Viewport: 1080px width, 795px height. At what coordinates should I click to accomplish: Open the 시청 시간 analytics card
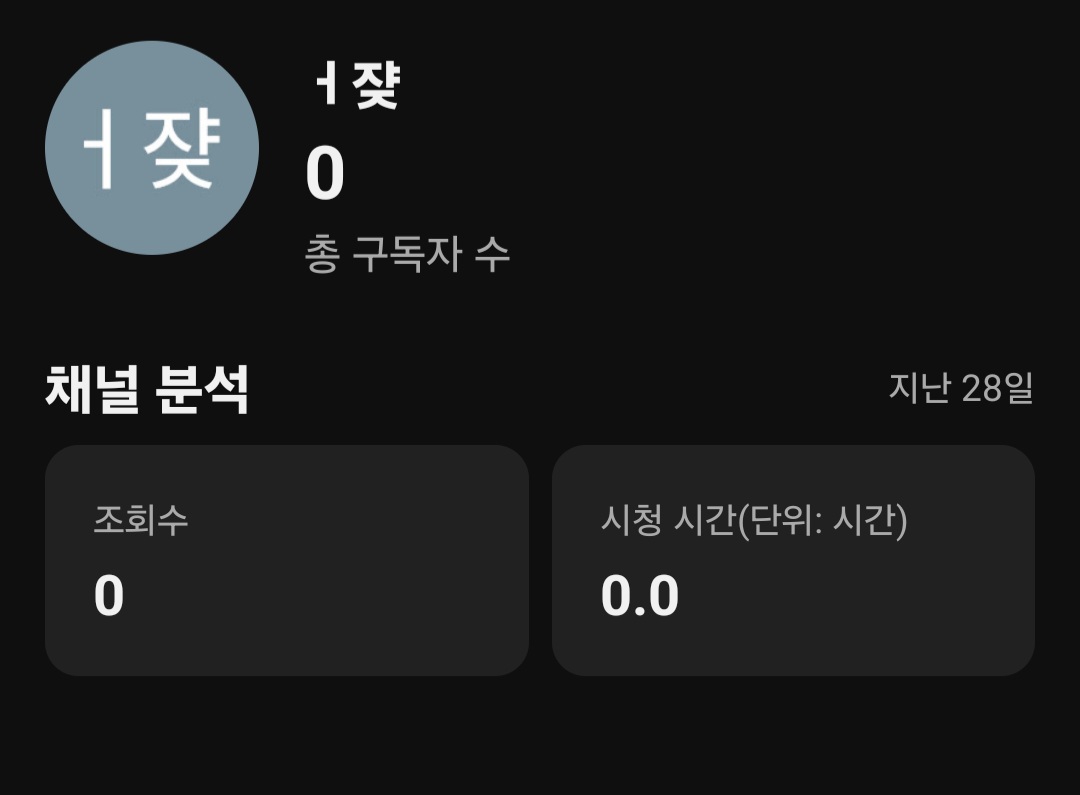793,560
